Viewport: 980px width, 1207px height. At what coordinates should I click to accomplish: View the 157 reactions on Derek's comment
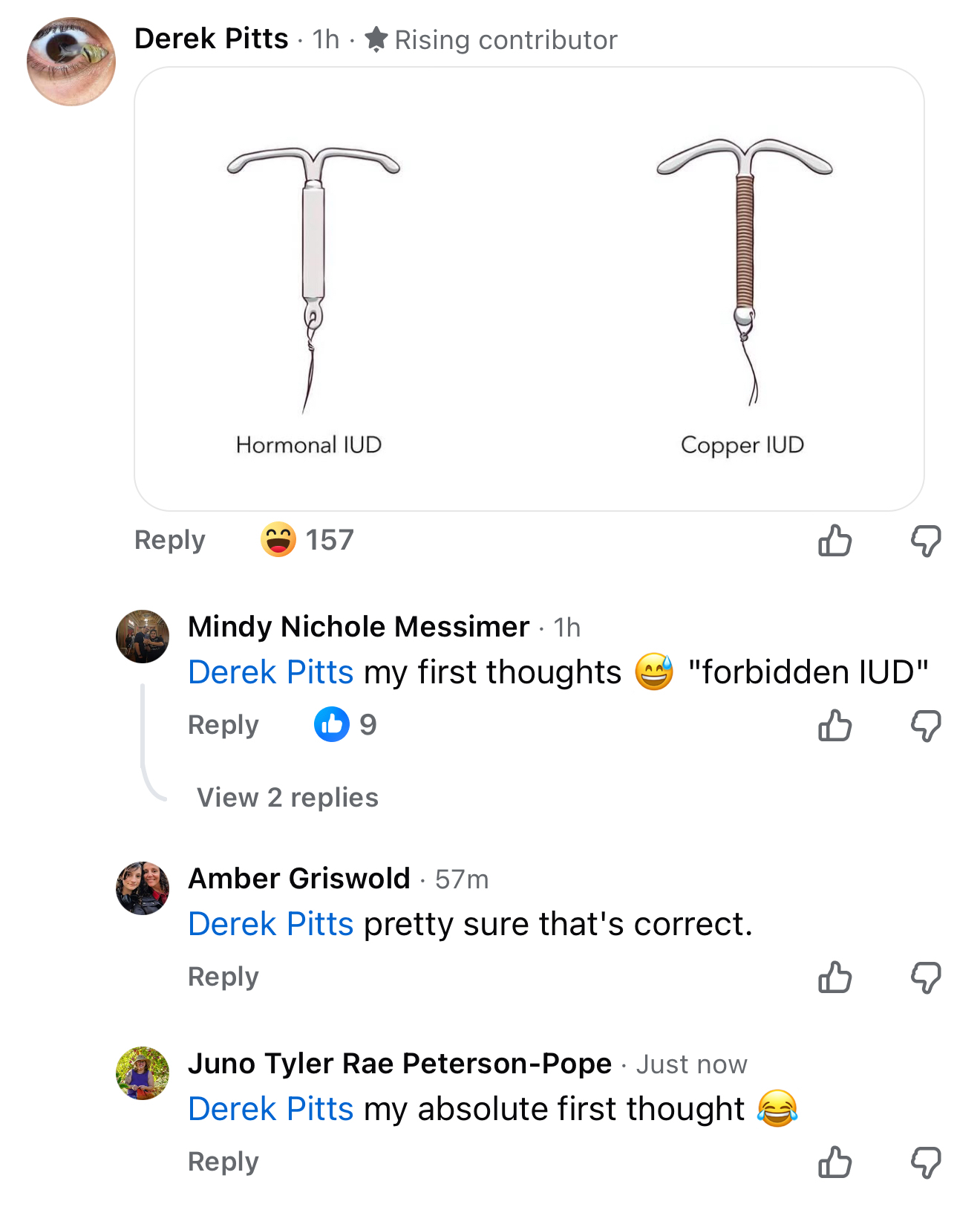[307, 540]
